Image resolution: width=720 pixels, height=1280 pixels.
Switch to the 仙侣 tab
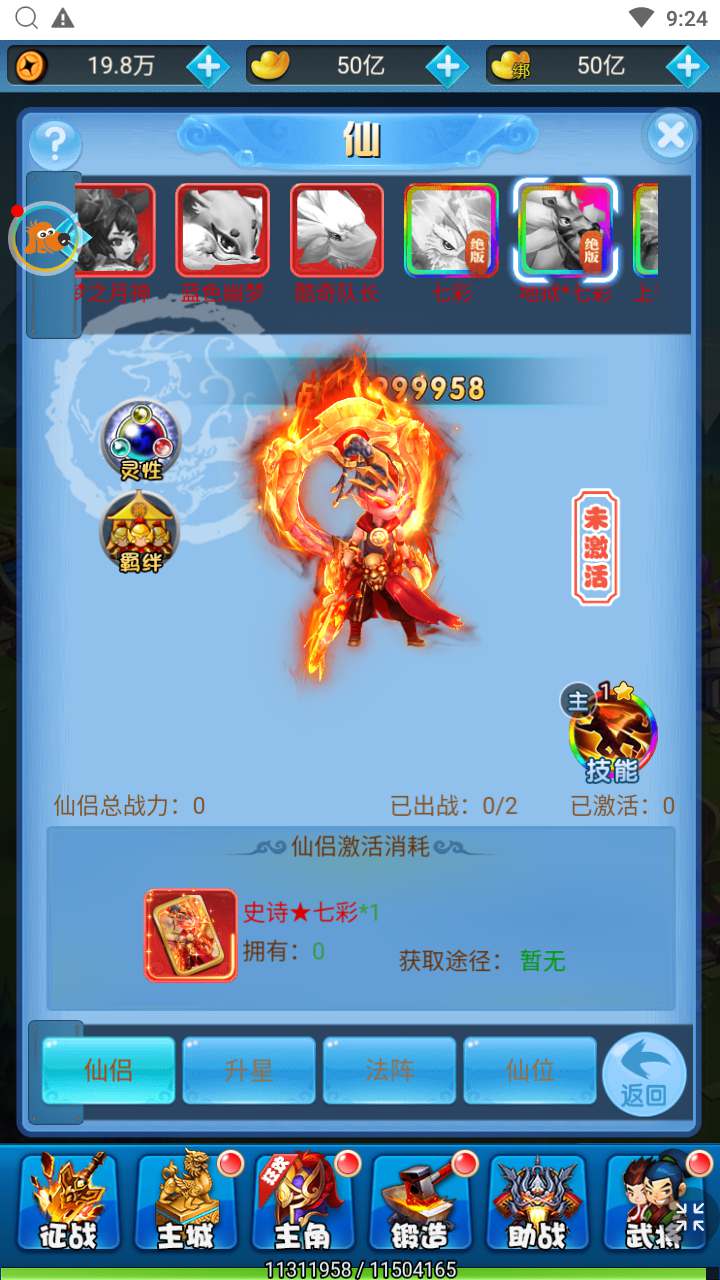point(108,1070)
